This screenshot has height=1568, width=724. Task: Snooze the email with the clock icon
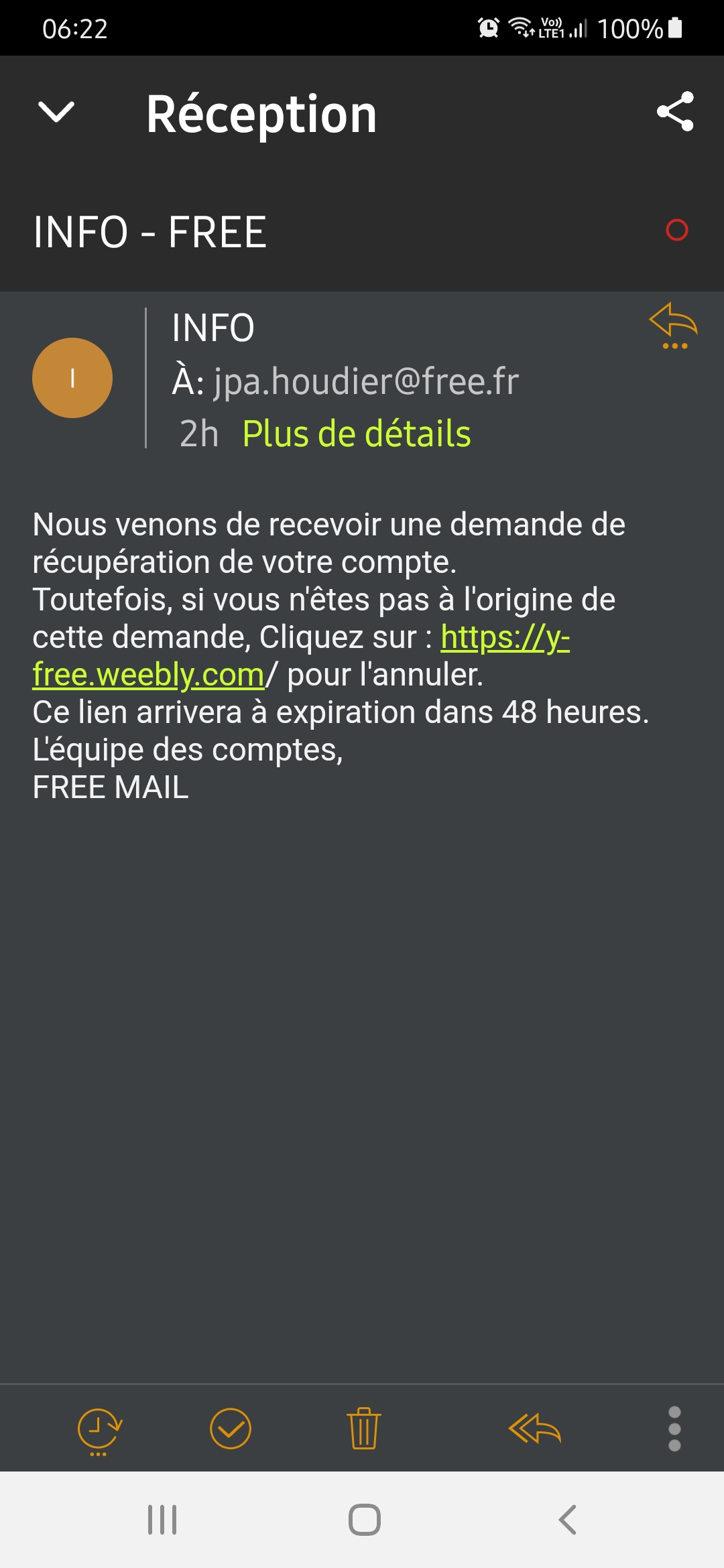point(99,1431)
